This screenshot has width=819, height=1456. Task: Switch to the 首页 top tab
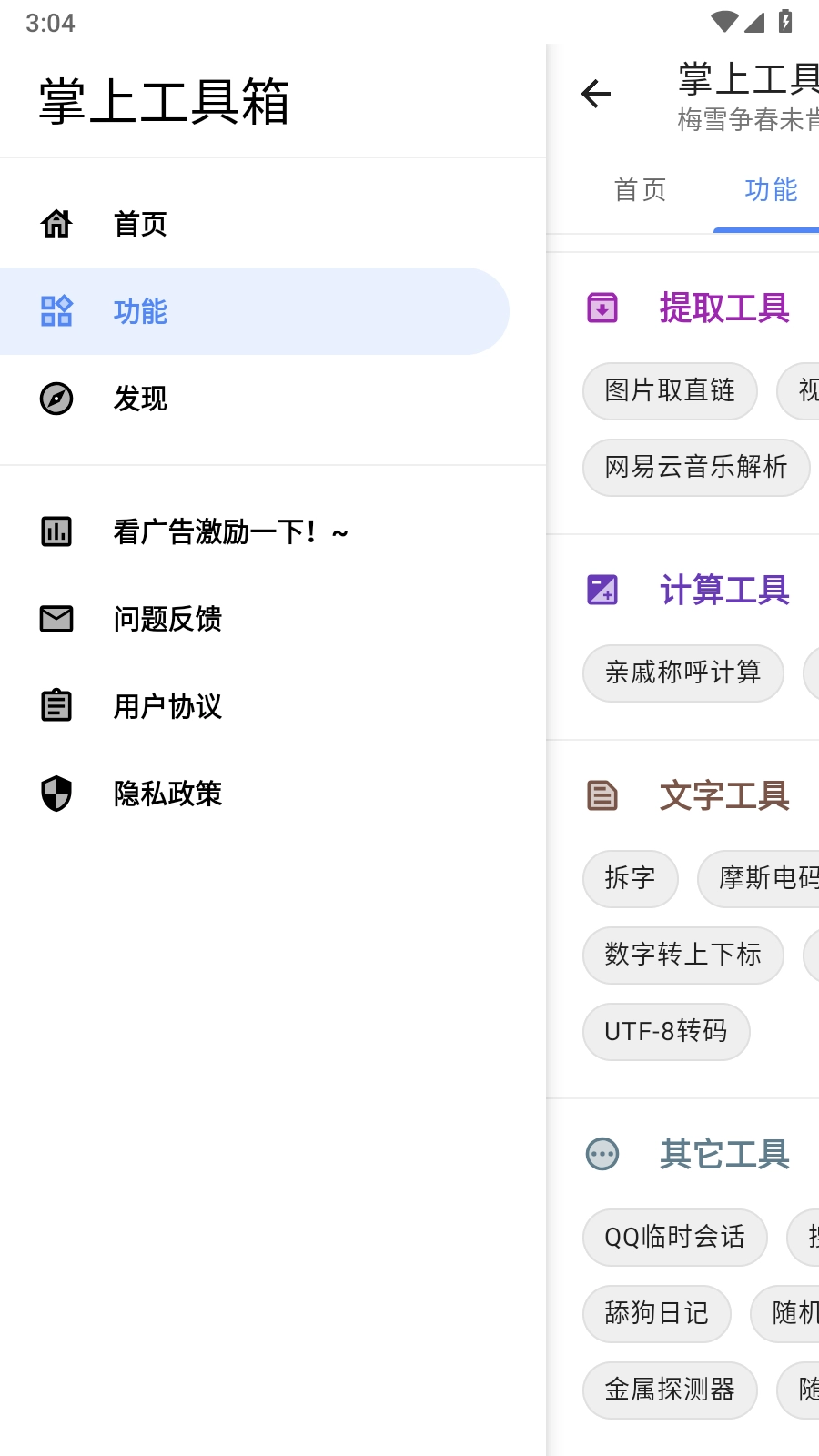[641, 189]
